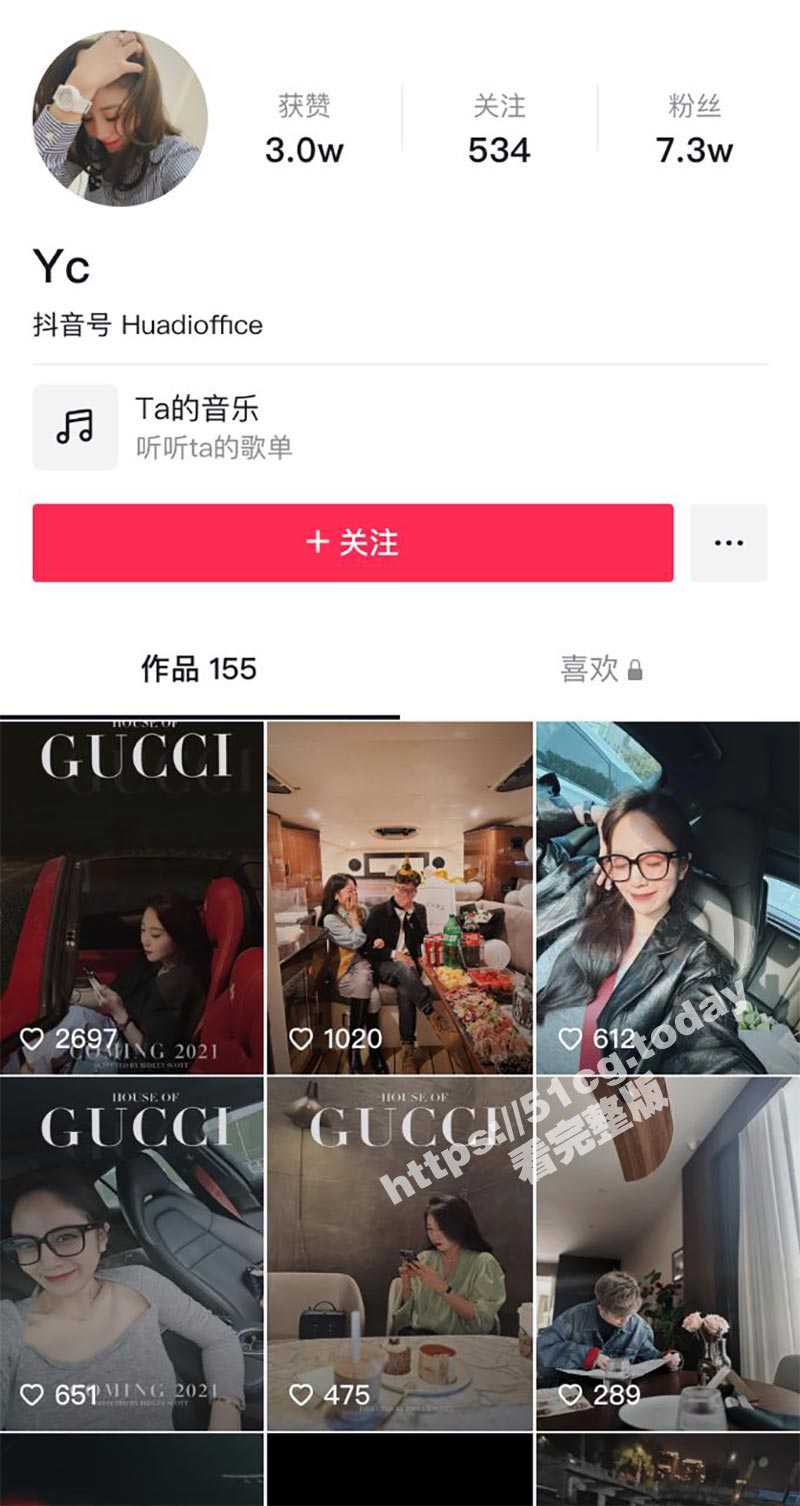The image size is (800, 1506).
Task: Switch to the 喜欢 tab
Action: click(600, 669)
